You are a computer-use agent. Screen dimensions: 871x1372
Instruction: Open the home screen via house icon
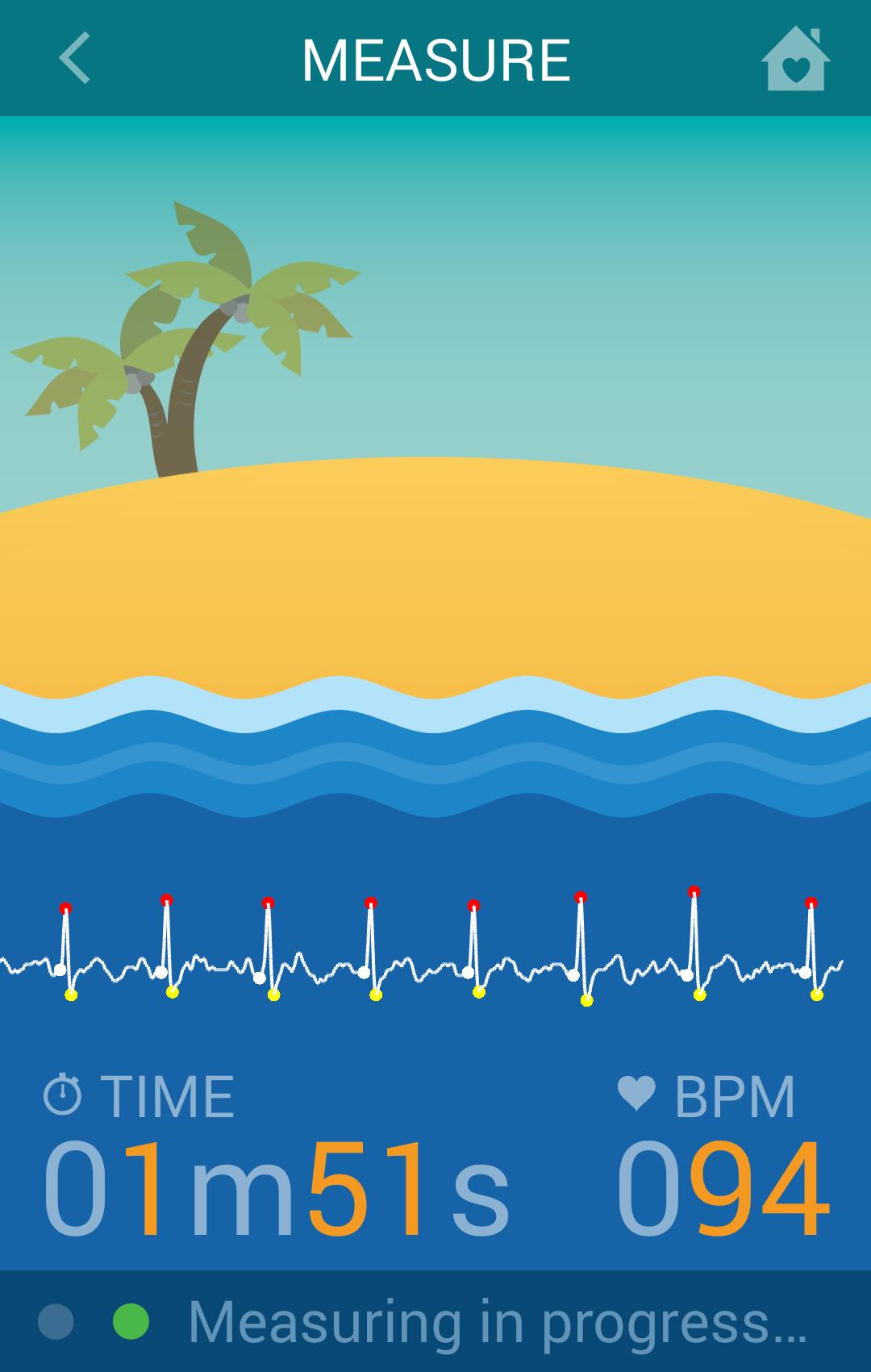pyautogui.click(x=795, y=59)
